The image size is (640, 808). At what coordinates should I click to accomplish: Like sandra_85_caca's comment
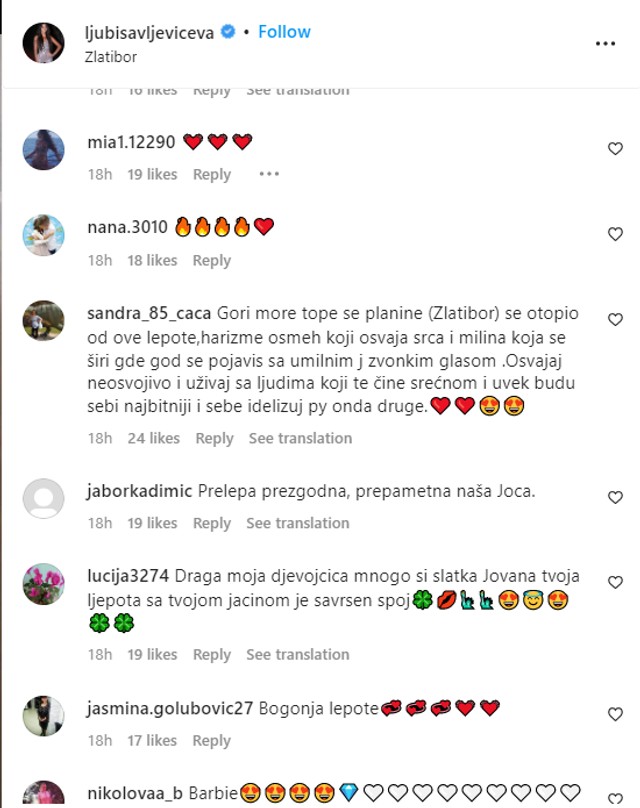click(616, 319)
